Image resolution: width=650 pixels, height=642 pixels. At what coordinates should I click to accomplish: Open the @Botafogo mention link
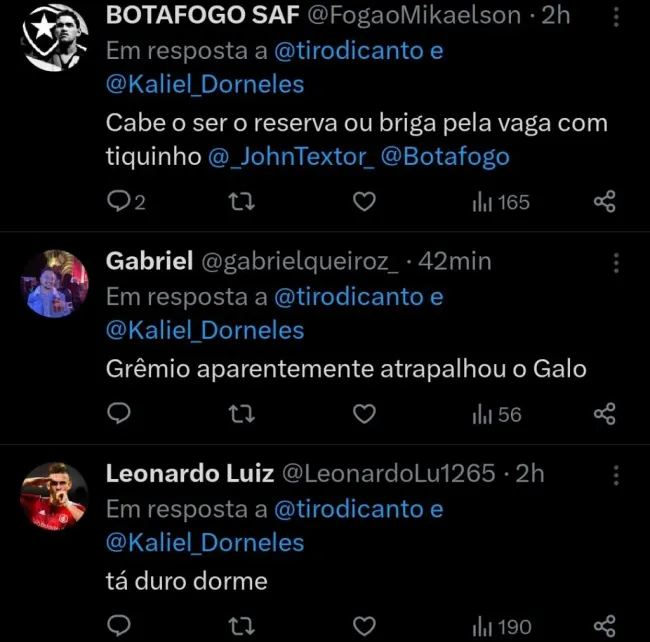click(x=446, y=157)
